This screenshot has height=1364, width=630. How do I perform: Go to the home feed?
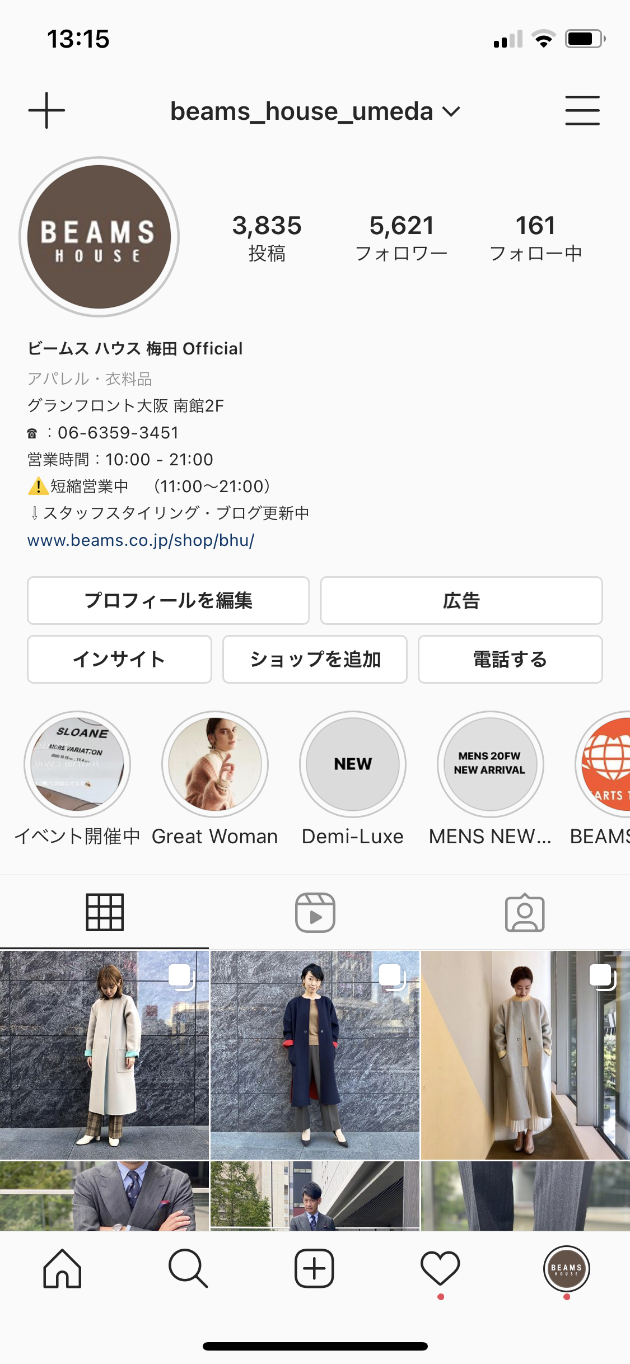coord(62,1270)
